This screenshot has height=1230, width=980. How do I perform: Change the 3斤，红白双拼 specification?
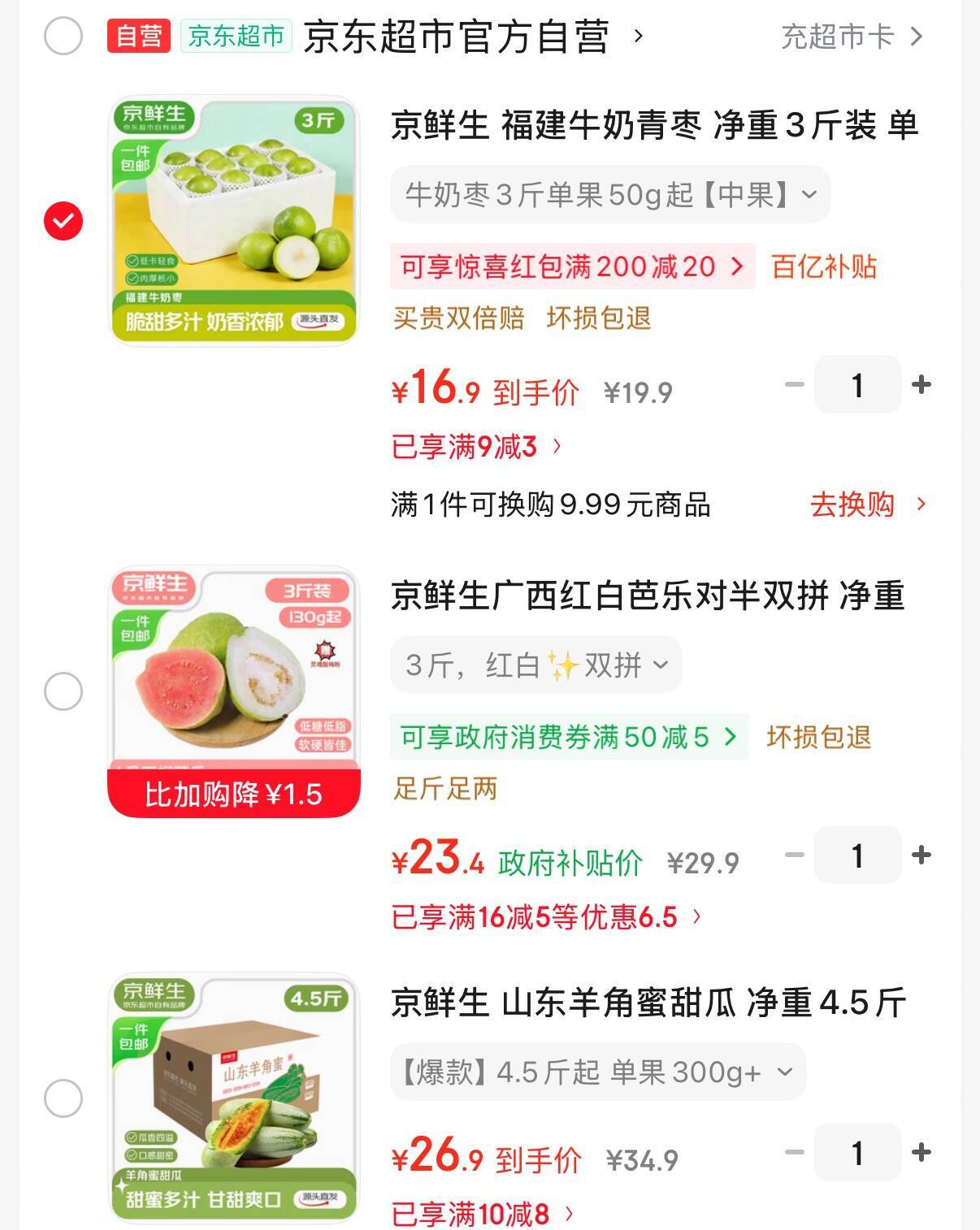pyautogui.click(x=536, y=665)
